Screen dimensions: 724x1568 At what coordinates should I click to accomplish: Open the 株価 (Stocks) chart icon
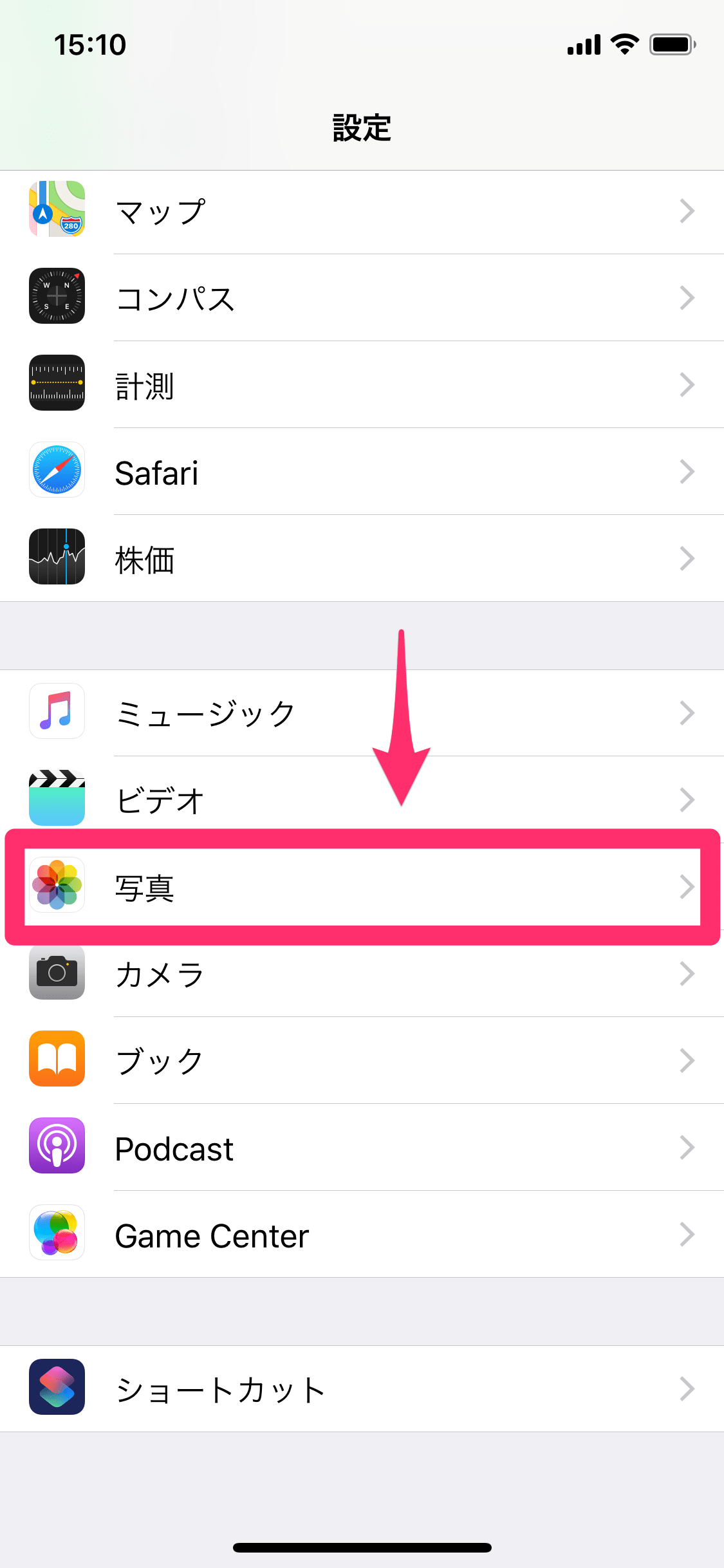[x=57, y=557]
